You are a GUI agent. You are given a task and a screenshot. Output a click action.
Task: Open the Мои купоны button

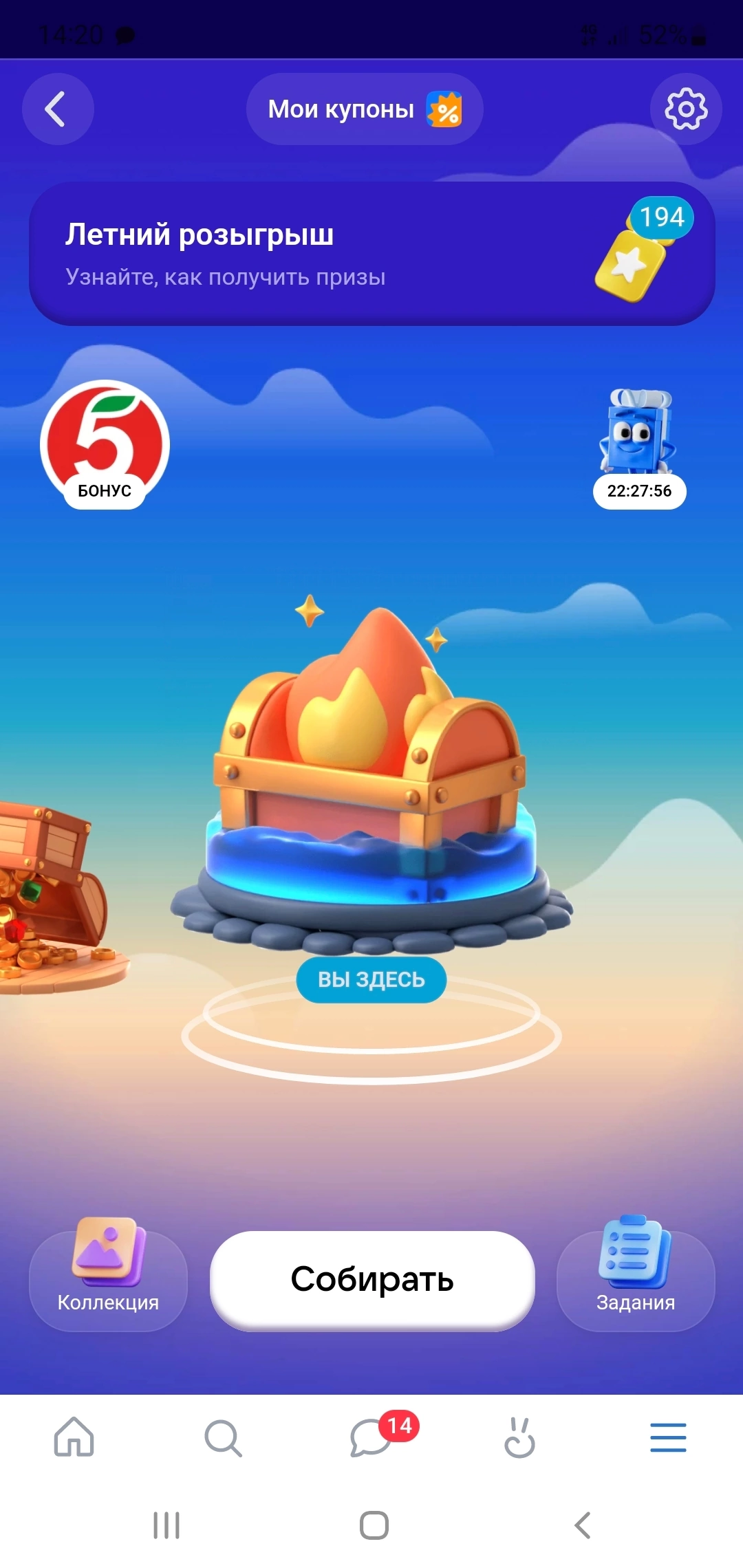[x=365, y=109]
